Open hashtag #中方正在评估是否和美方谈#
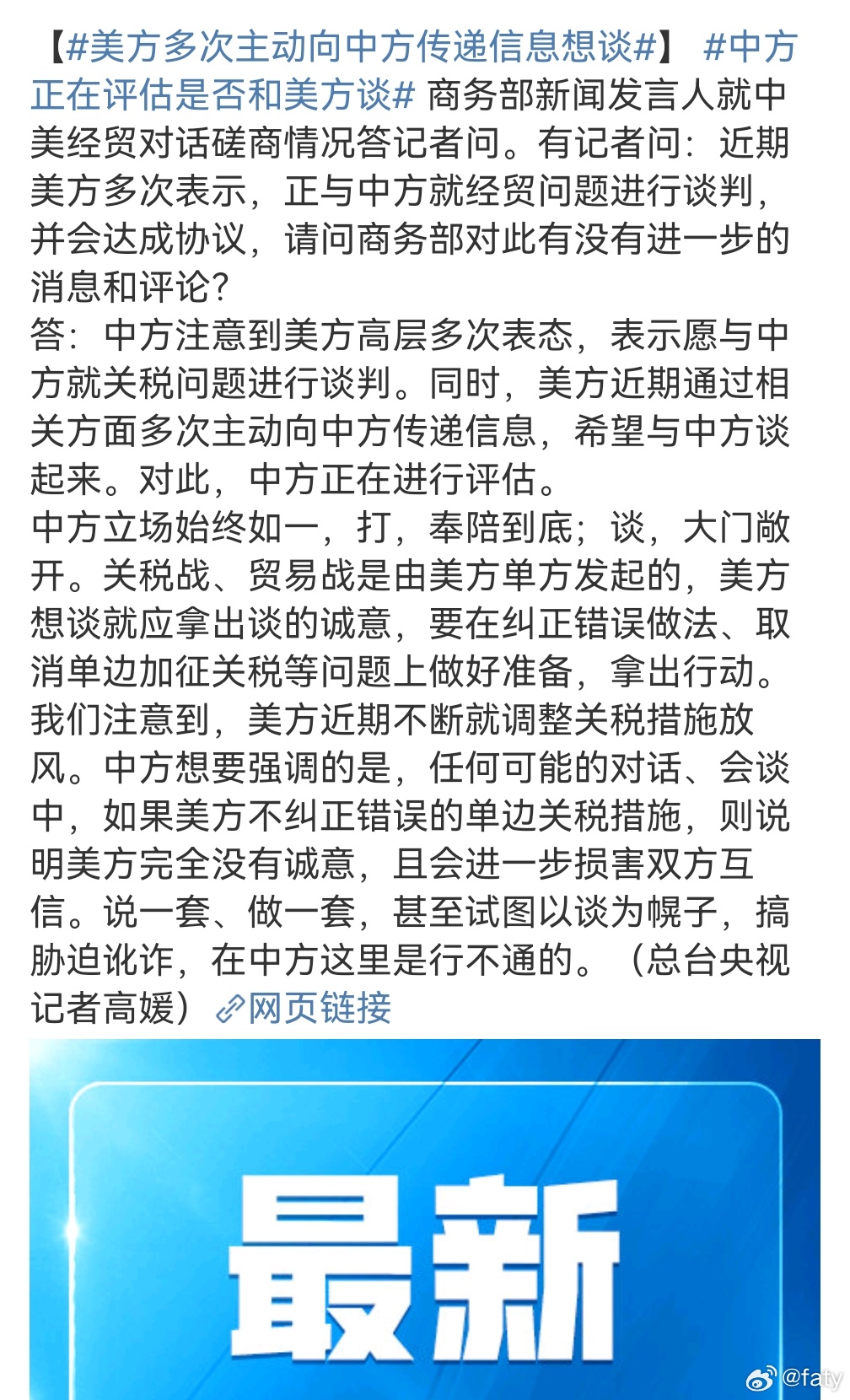 pos(223,95)
